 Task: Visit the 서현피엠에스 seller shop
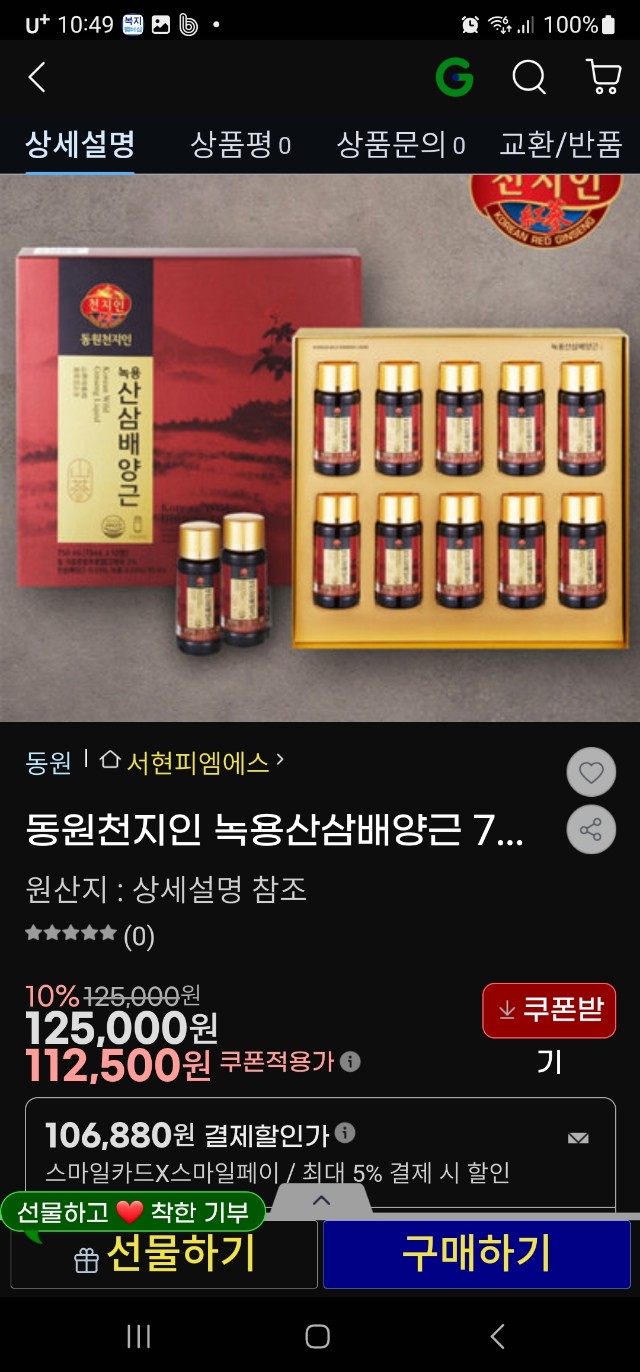[197, 763]
